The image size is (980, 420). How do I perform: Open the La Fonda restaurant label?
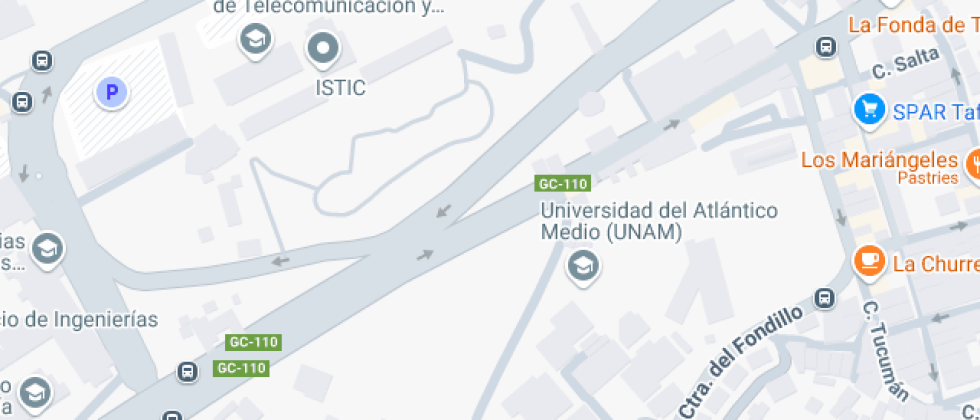point(914,26)
